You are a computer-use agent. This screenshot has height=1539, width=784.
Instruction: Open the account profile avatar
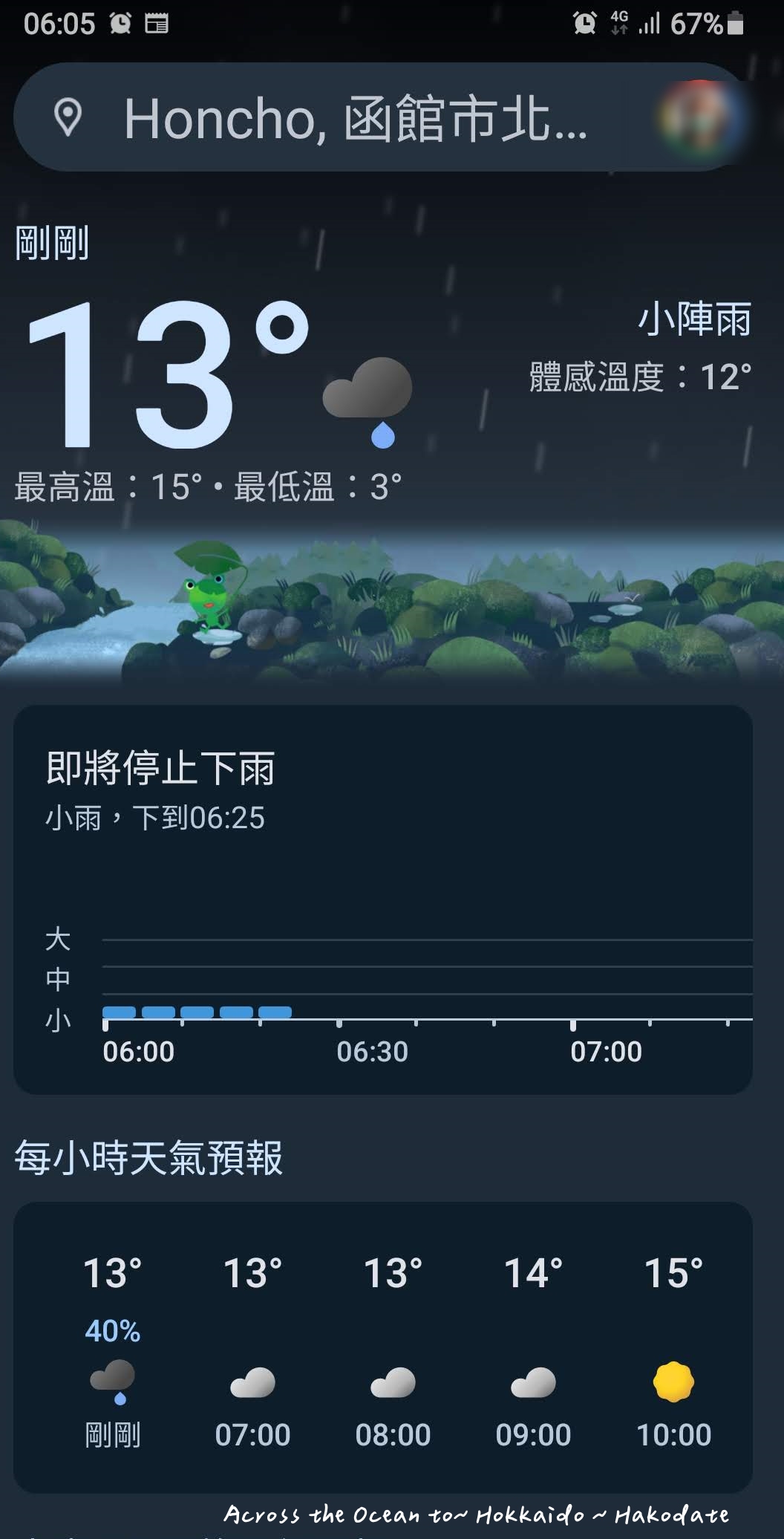[x=699, y=119]
